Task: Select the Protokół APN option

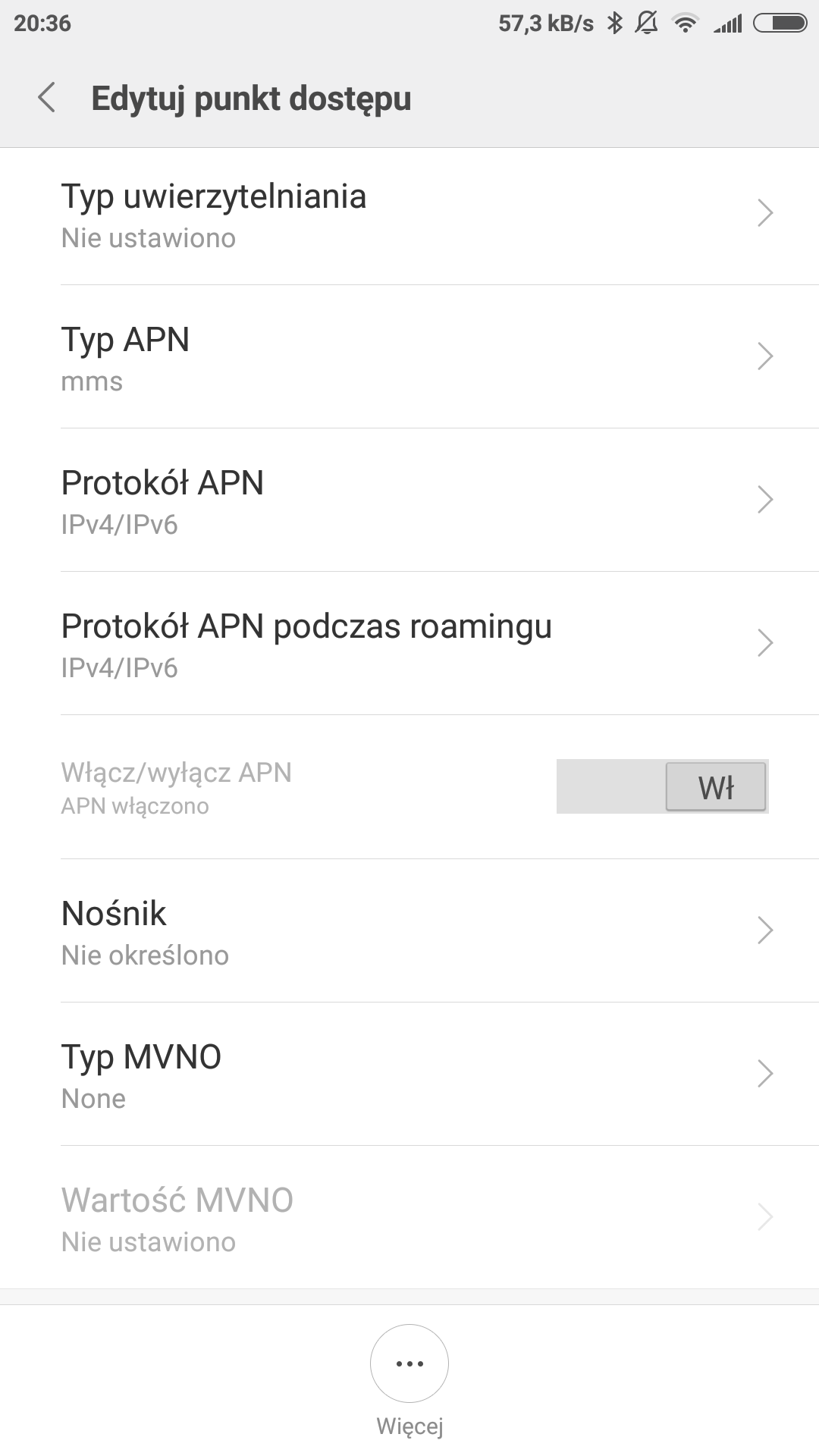Action: click(x=409, y=501)
